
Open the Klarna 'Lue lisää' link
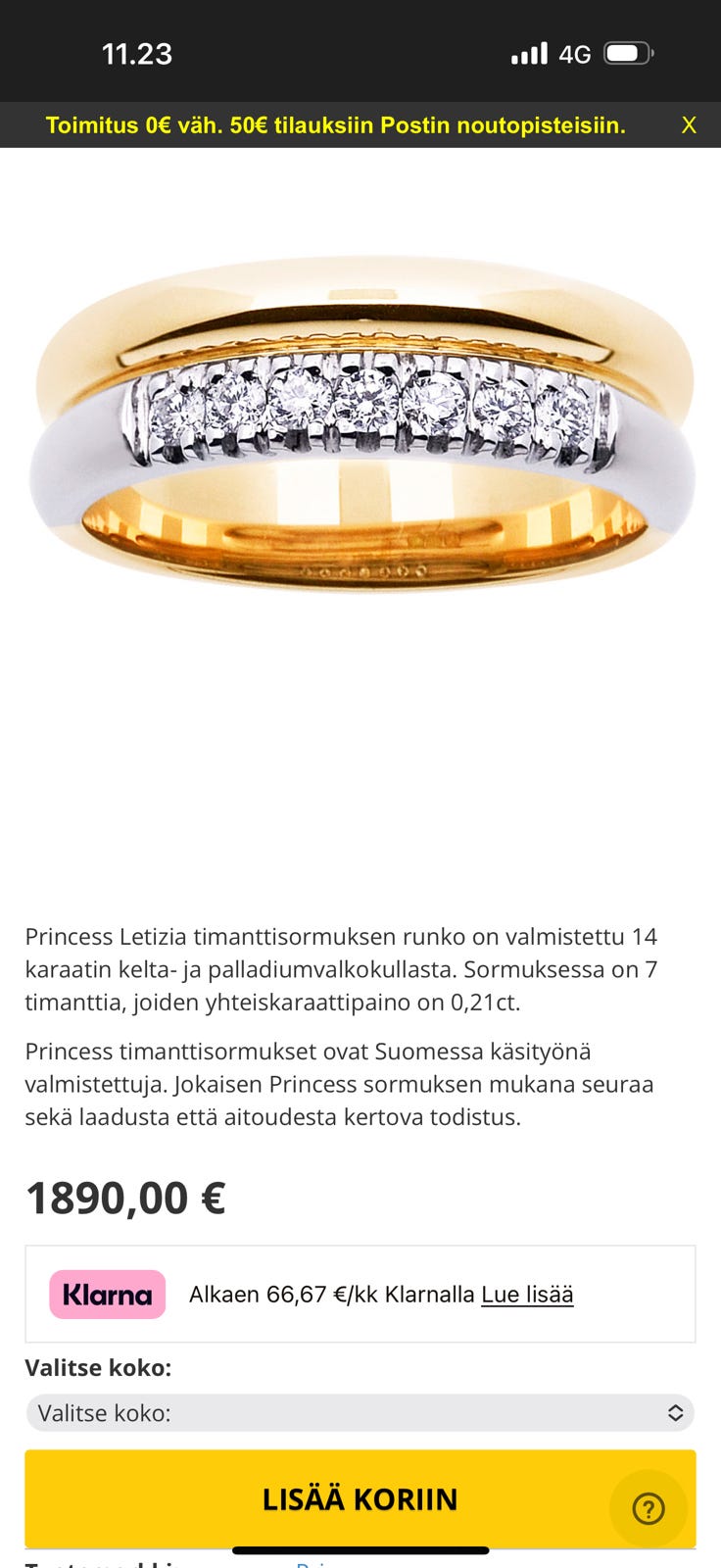point(527,1295)
